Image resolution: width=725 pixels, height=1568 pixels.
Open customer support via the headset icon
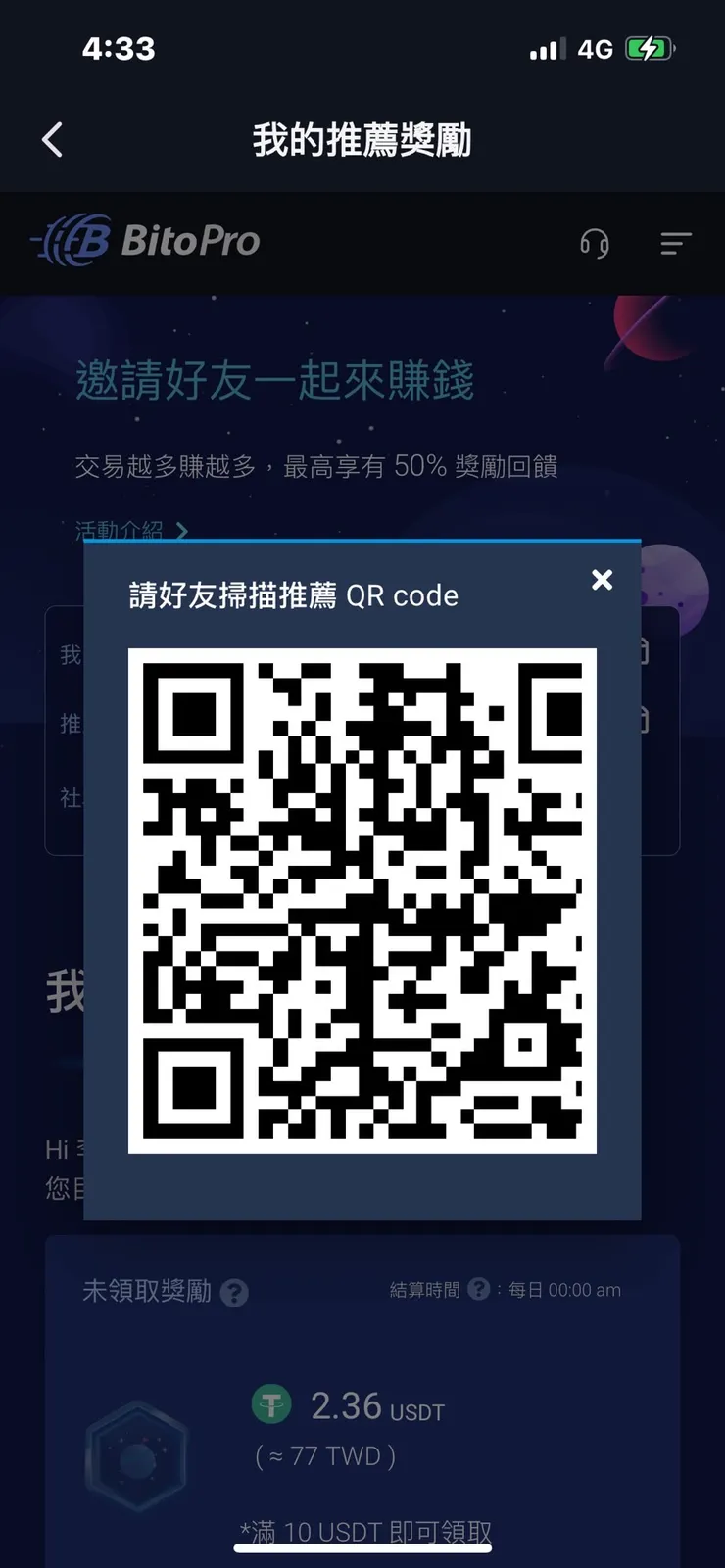coord(595,244)
